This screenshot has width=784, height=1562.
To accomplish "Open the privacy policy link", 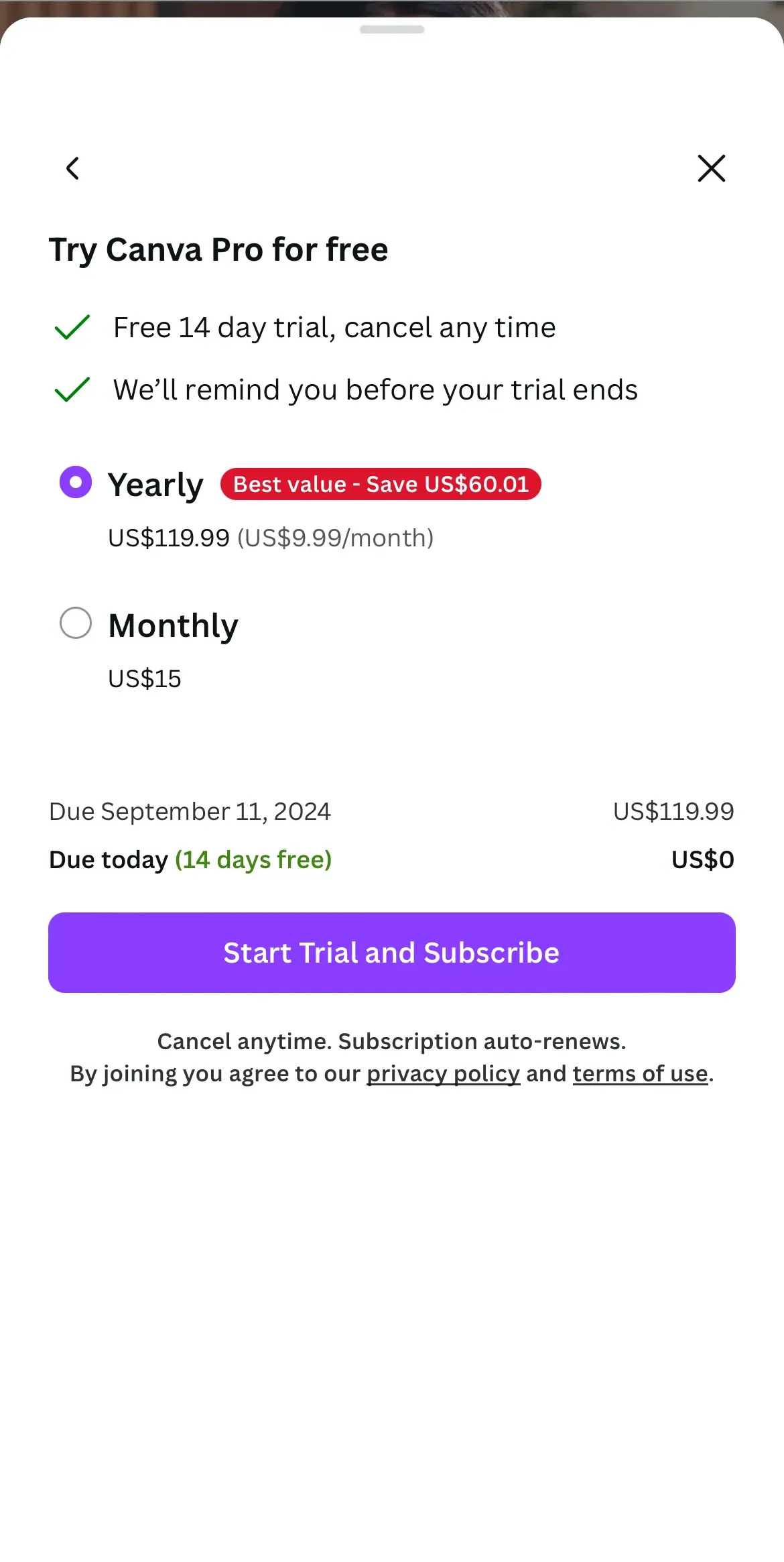I will [443, 1073].
